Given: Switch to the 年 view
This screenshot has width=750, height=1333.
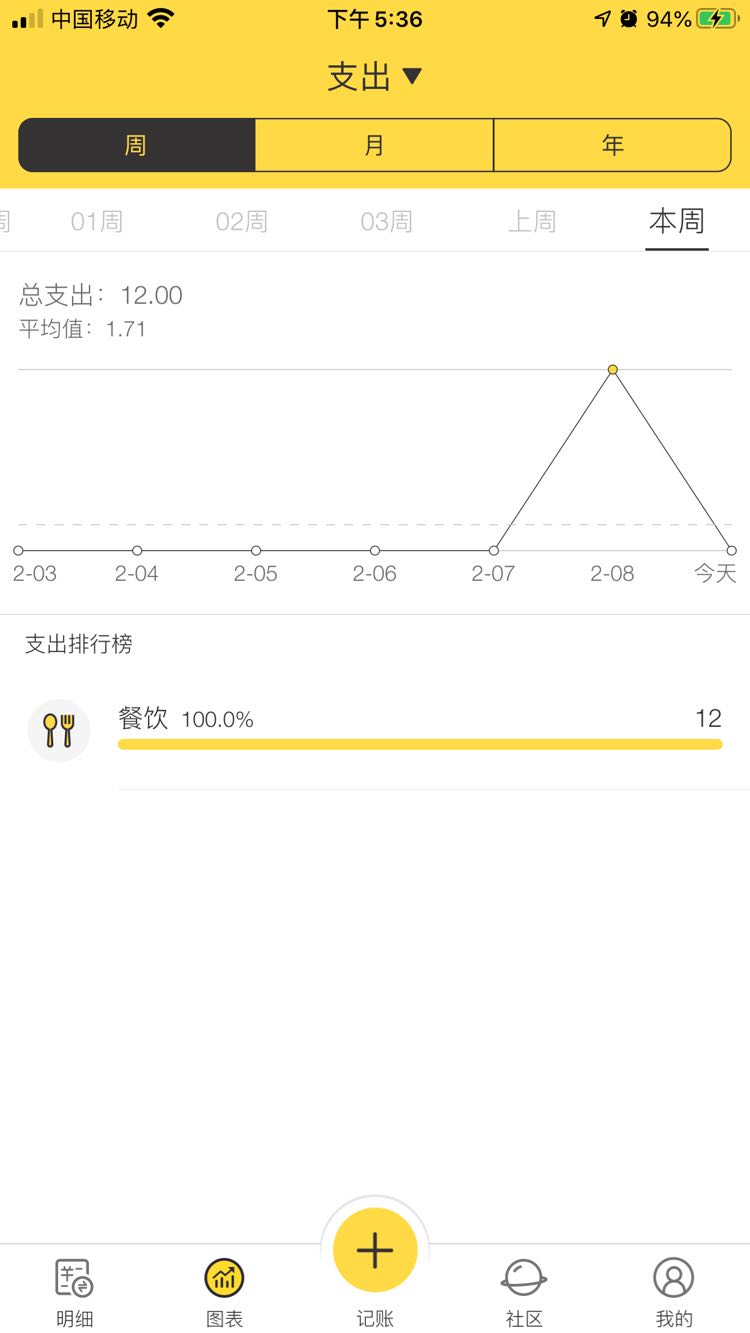Looking at the screenshot, I should (x=612, y=145).
